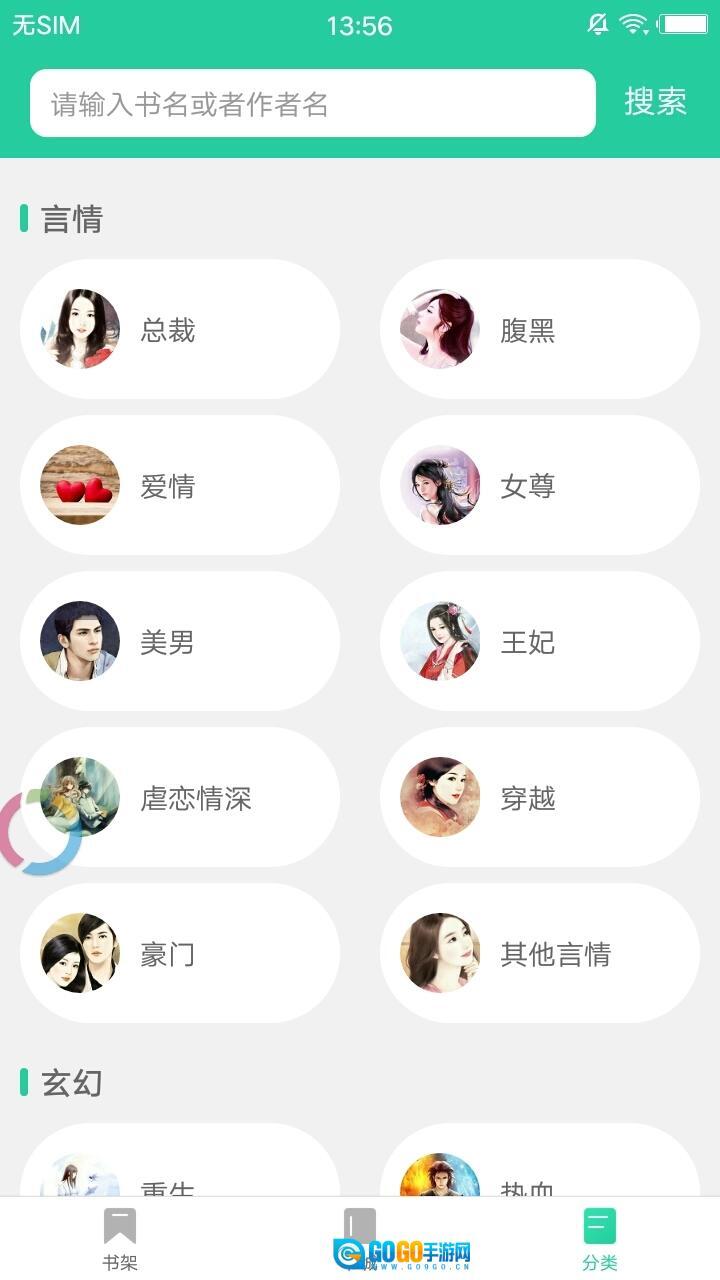The image size is (720, 1280).
Task: Switch to the 分类 tab
Action: pos(600,1238)
